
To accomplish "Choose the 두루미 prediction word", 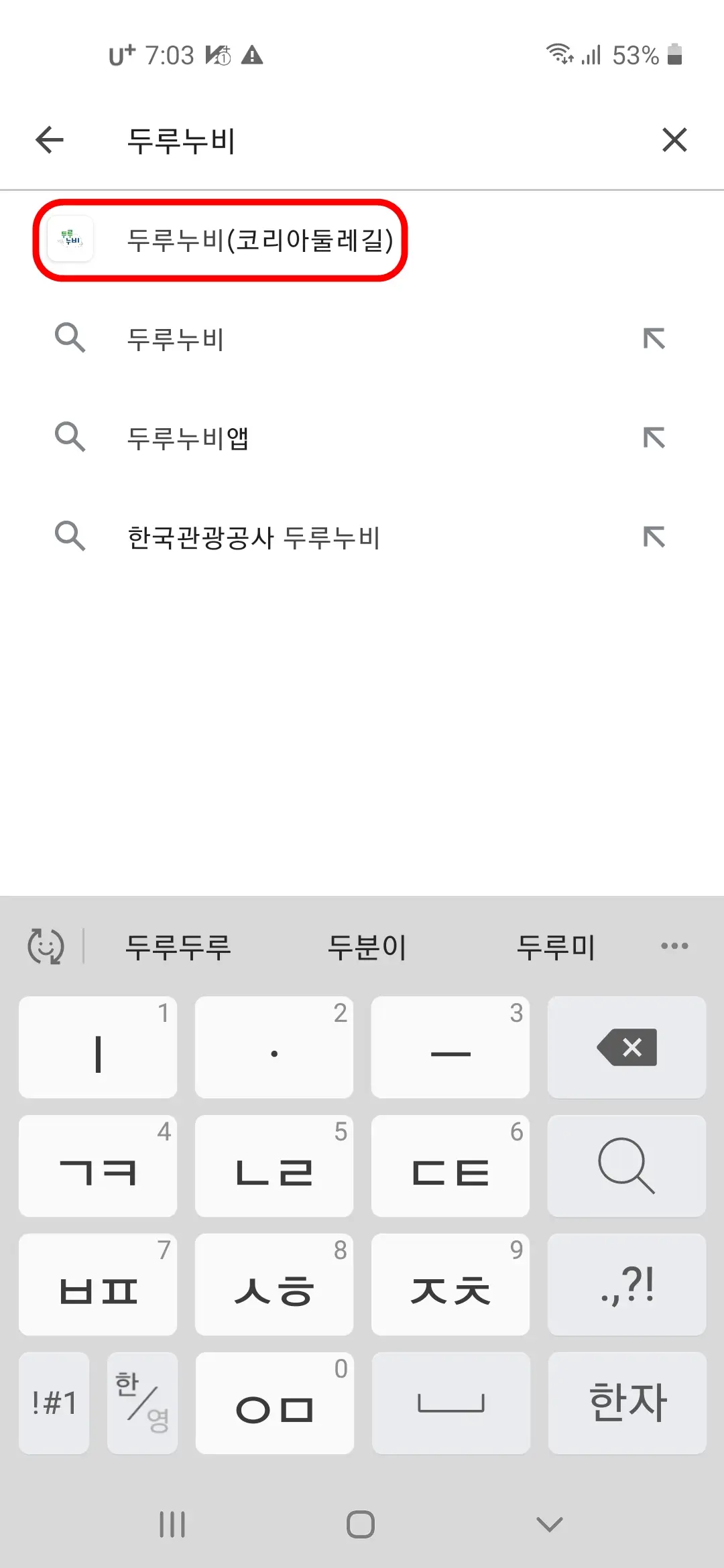I will click(x=557, y=945).
